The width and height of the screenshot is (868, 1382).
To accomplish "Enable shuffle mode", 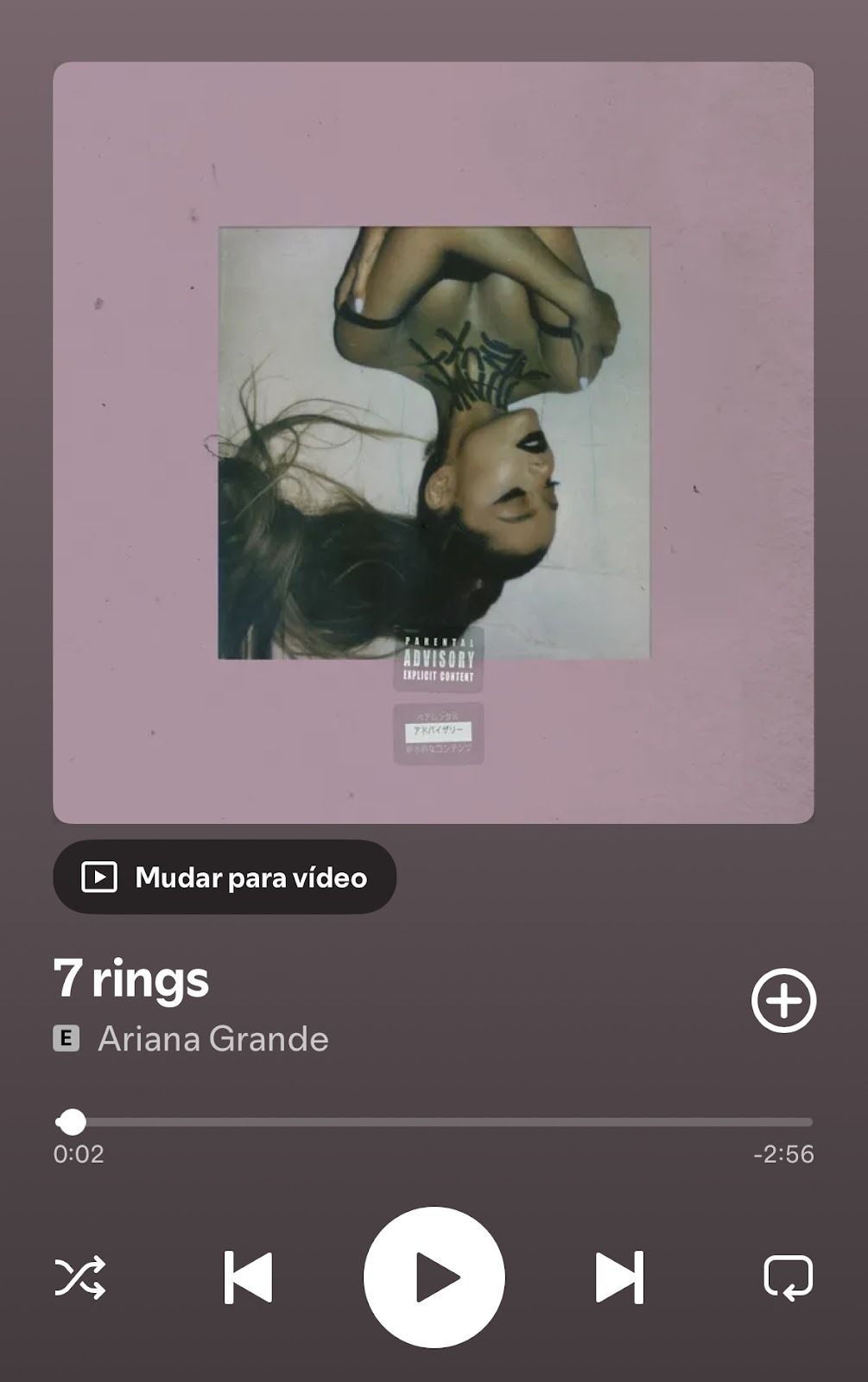I will [80, 1277].
